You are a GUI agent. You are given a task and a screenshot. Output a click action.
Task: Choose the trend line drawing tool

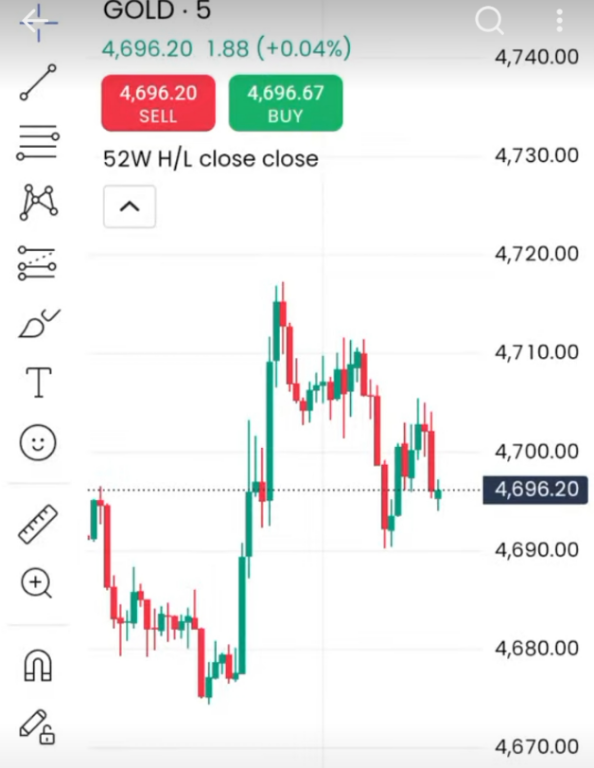click(38, 82)
